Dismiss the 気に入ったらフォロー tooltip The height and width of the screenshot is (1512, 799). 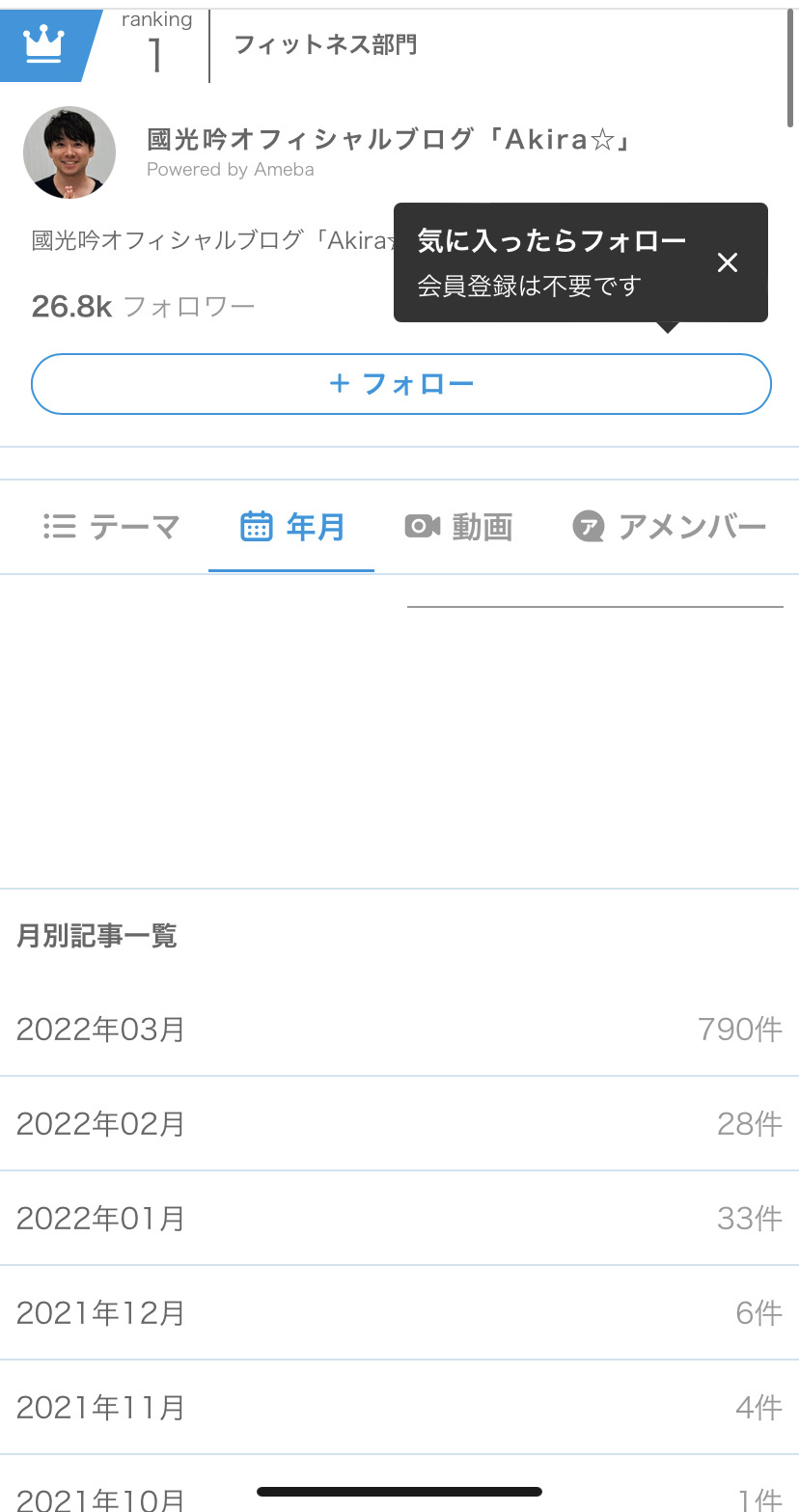[728, 262]
